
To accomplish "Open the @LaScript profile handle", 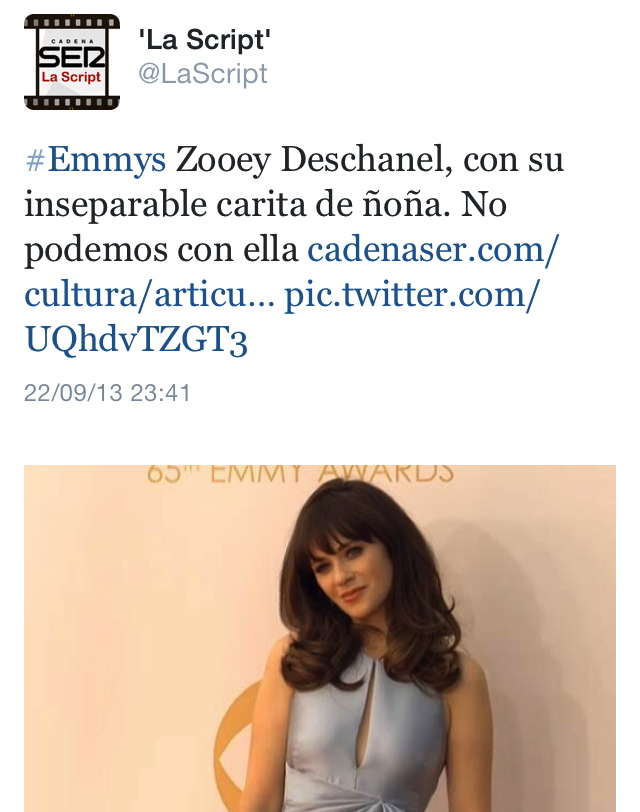I will [203, 75].
